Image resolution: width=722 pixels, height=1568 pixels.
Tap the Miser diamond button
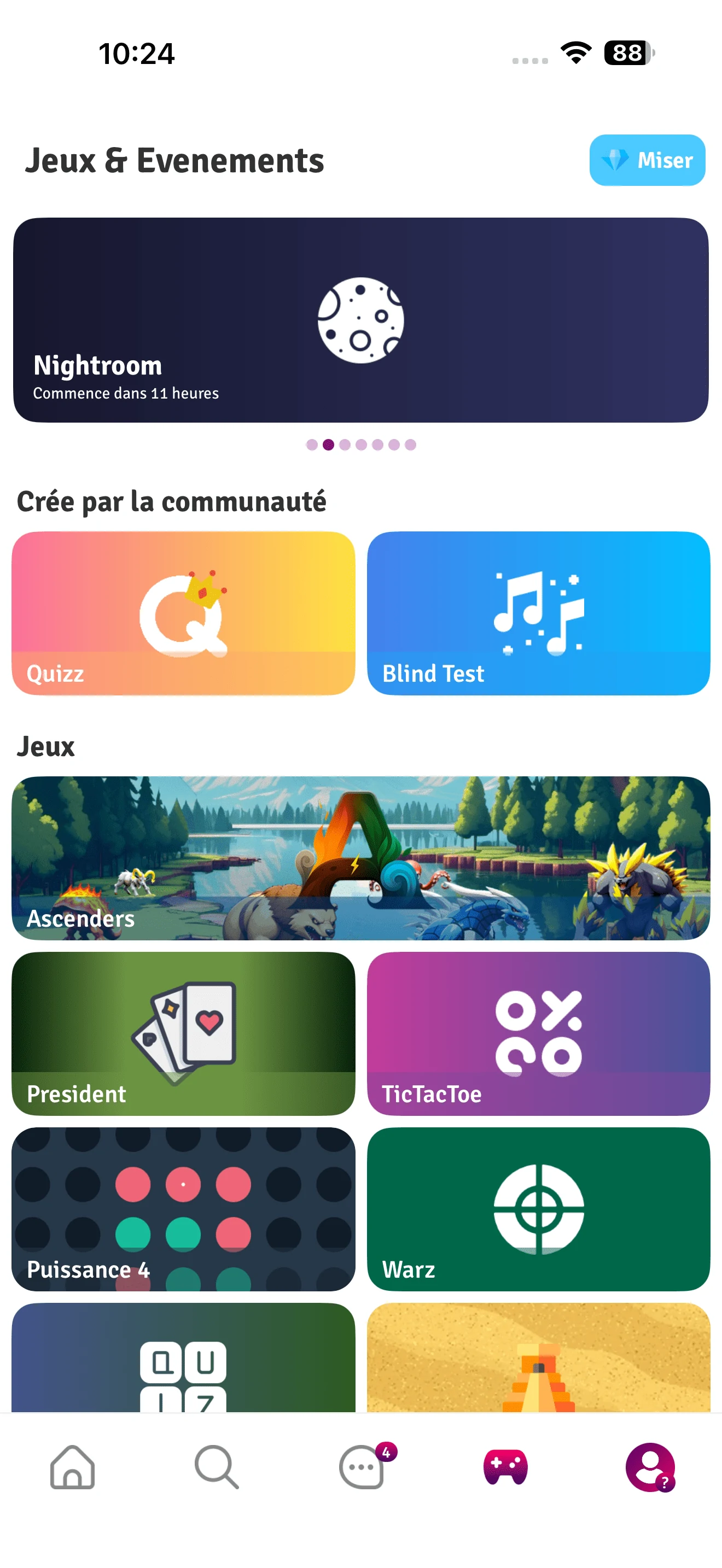click(x=647, y=160)
